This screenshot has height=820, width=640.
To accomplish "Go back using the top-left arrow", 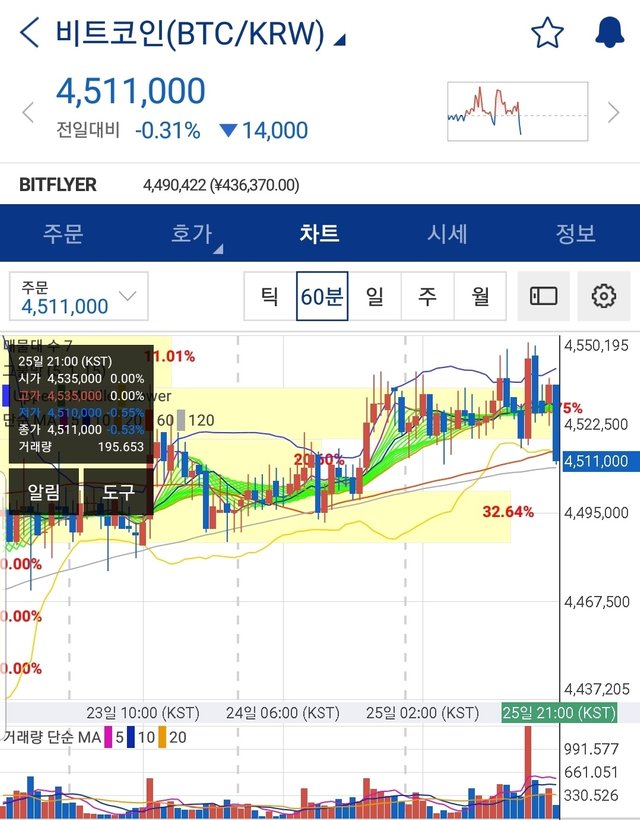I will point(30,34).
